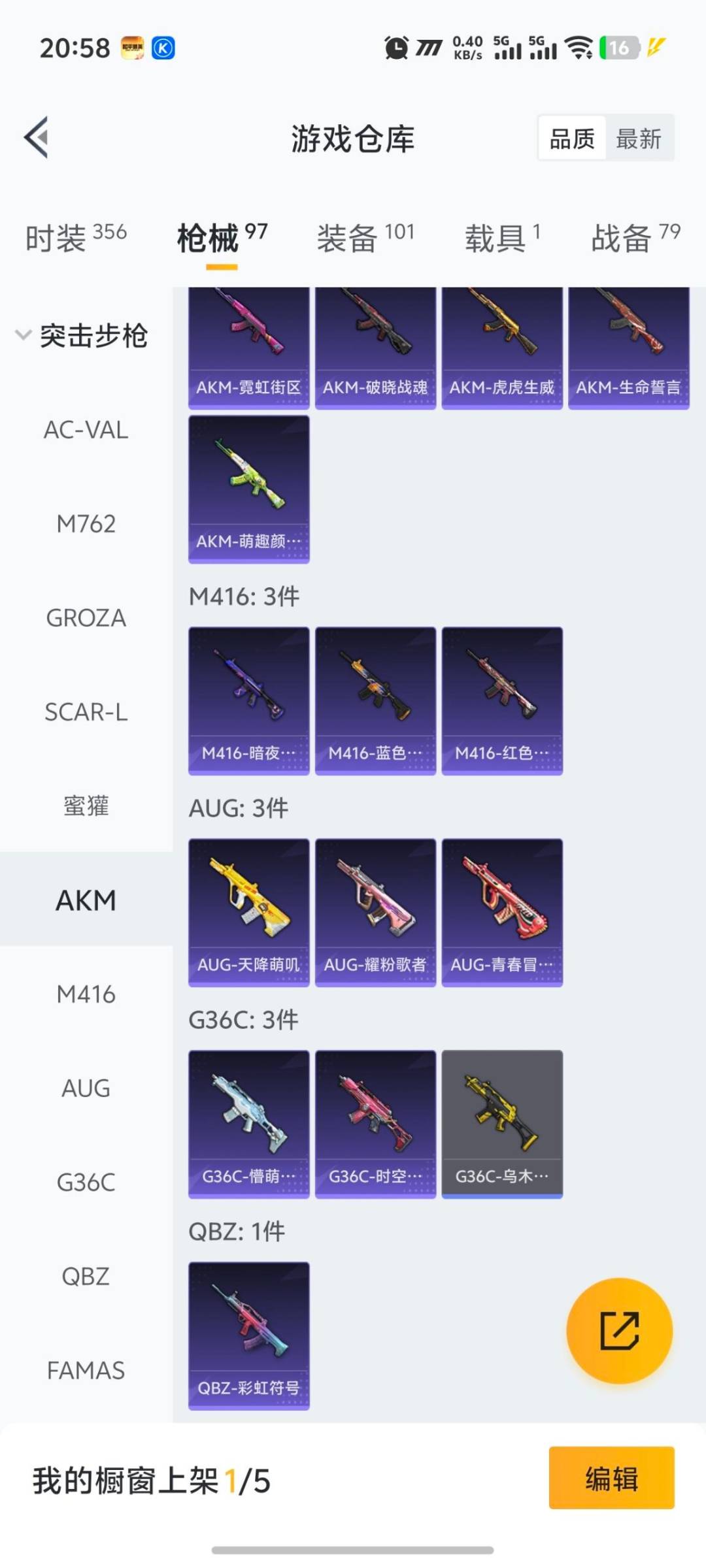Open the G36C-乌木 skin tile
Image resolution: width=706 pixels, height=1568 pixels.
502,1124
